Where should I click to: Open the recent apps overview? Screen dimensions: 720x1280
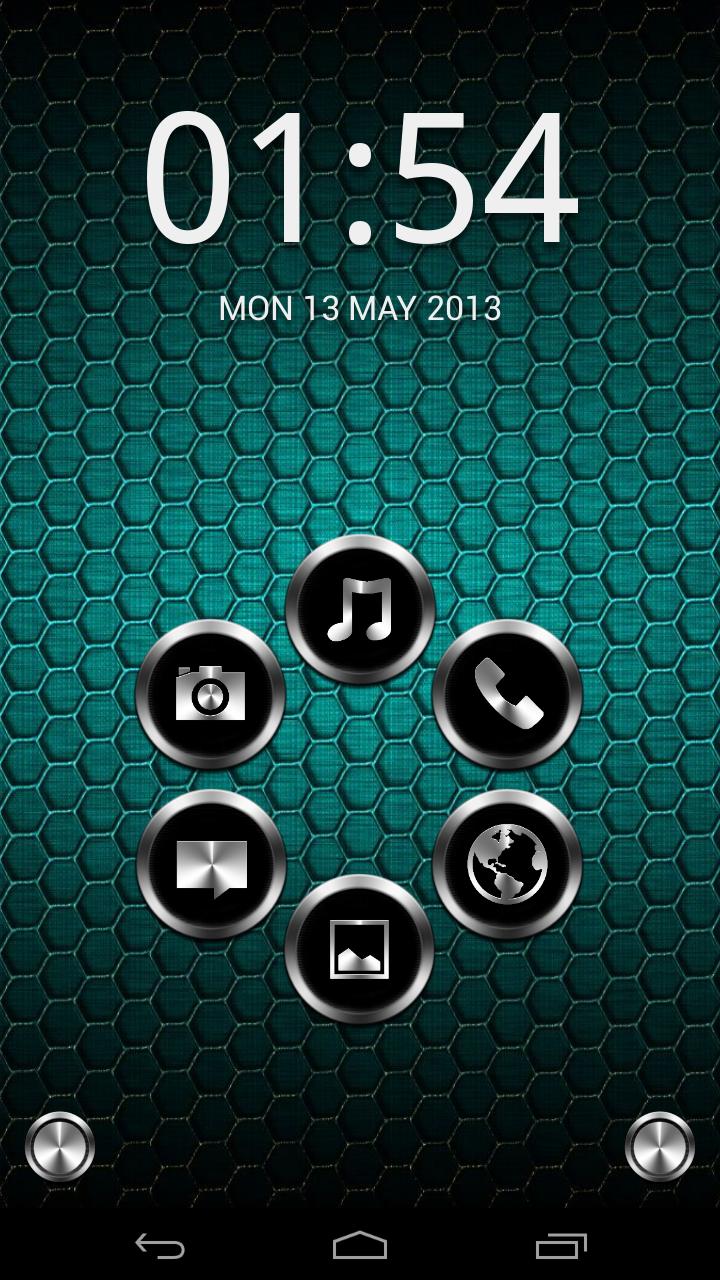click(560, 1246)
